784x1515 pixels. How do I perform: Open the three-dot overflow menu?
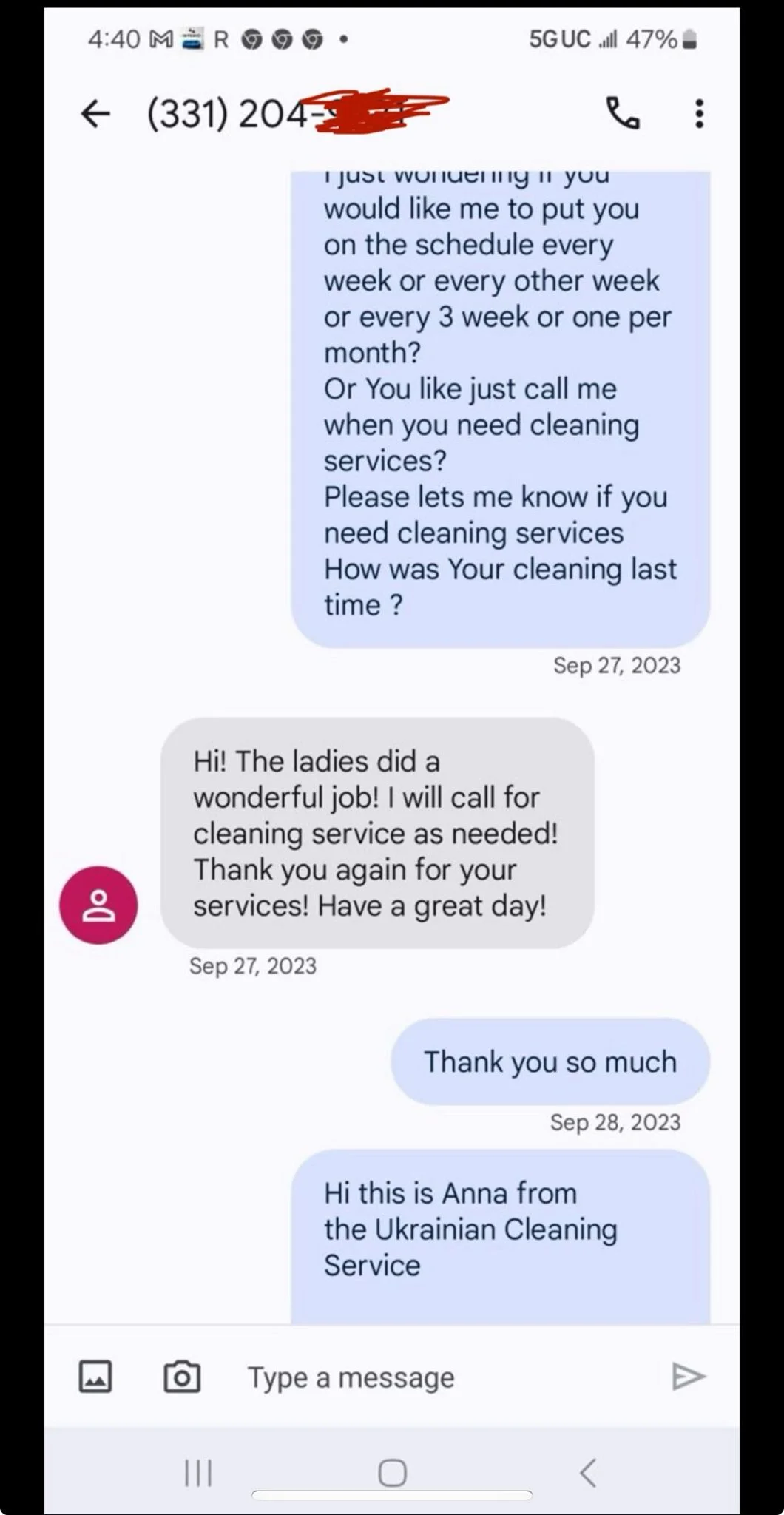coord(699,114)
